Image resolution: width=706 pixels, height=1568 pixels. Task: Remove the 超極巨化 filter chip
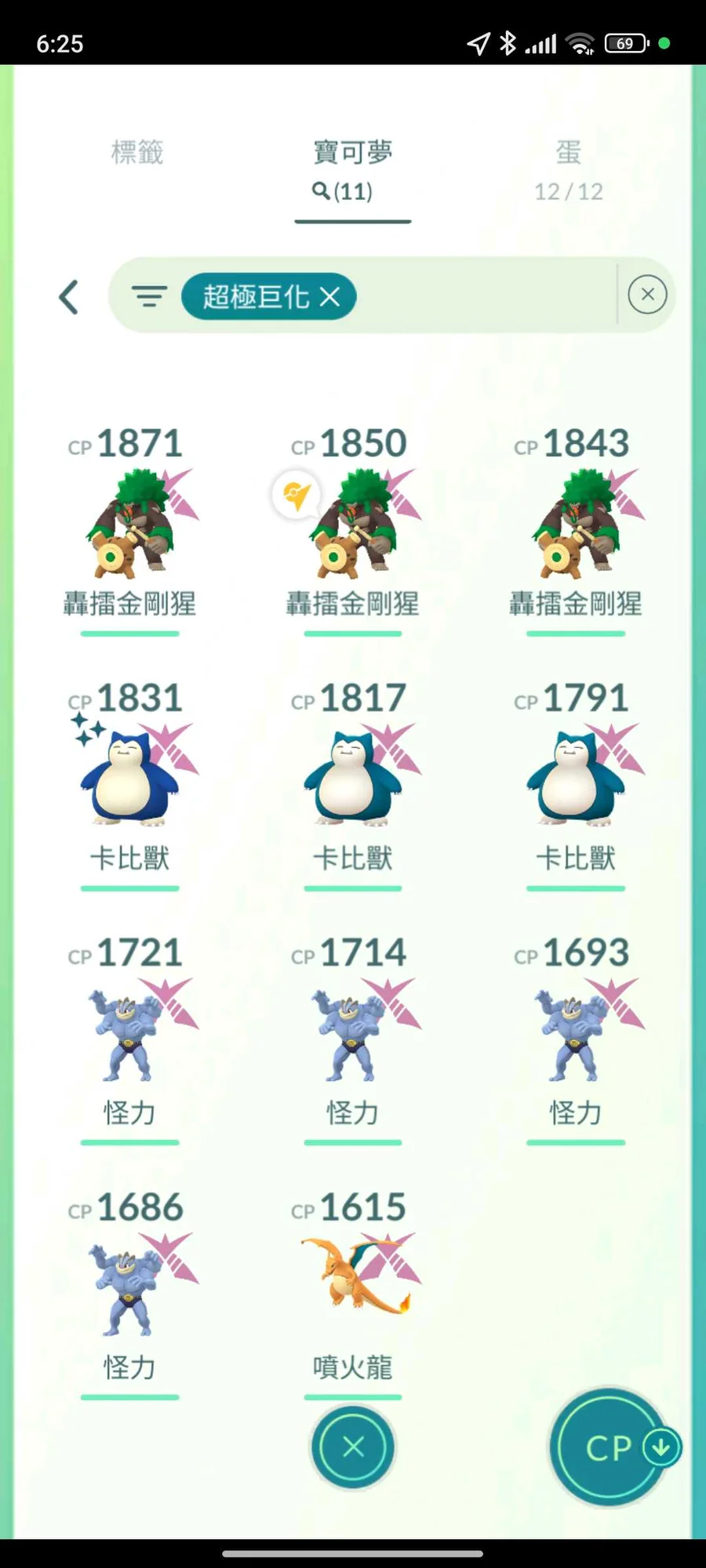(x=330, y=296)
